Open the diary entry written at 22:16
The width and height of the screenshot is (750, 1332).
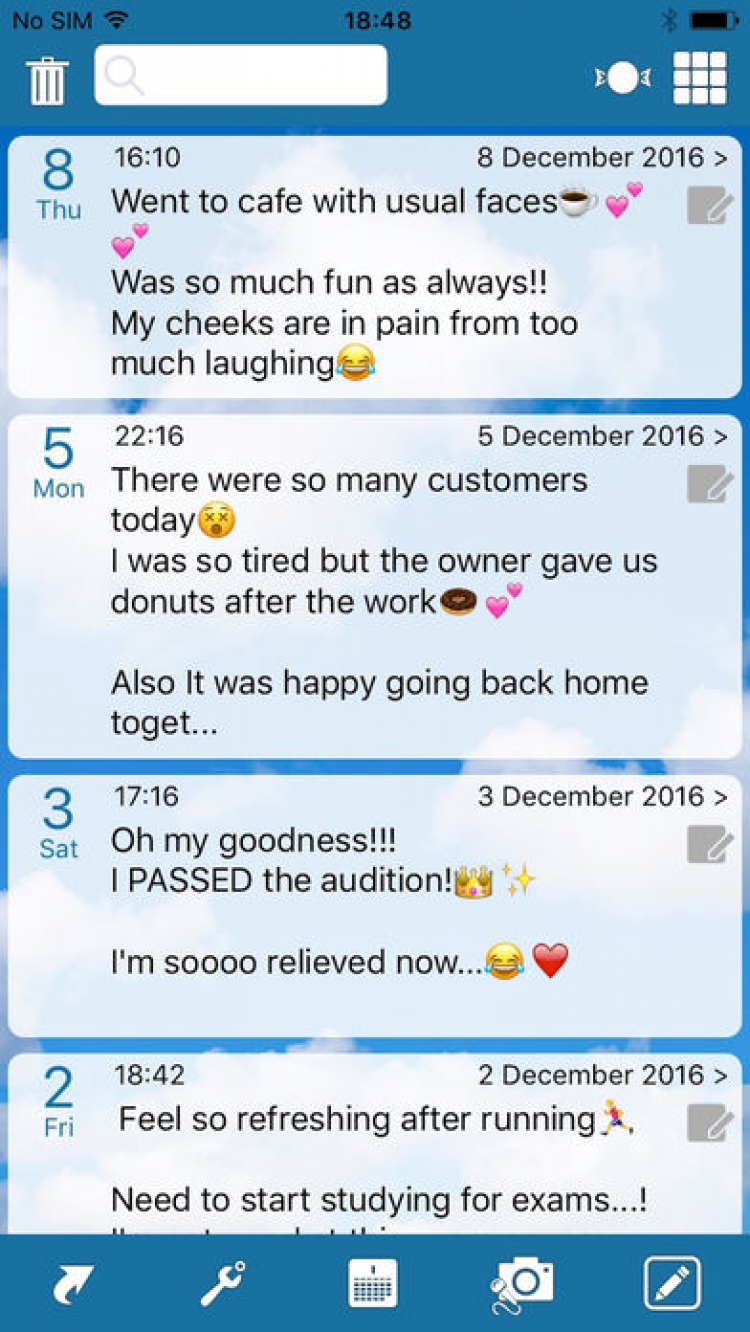click(380, 600)
